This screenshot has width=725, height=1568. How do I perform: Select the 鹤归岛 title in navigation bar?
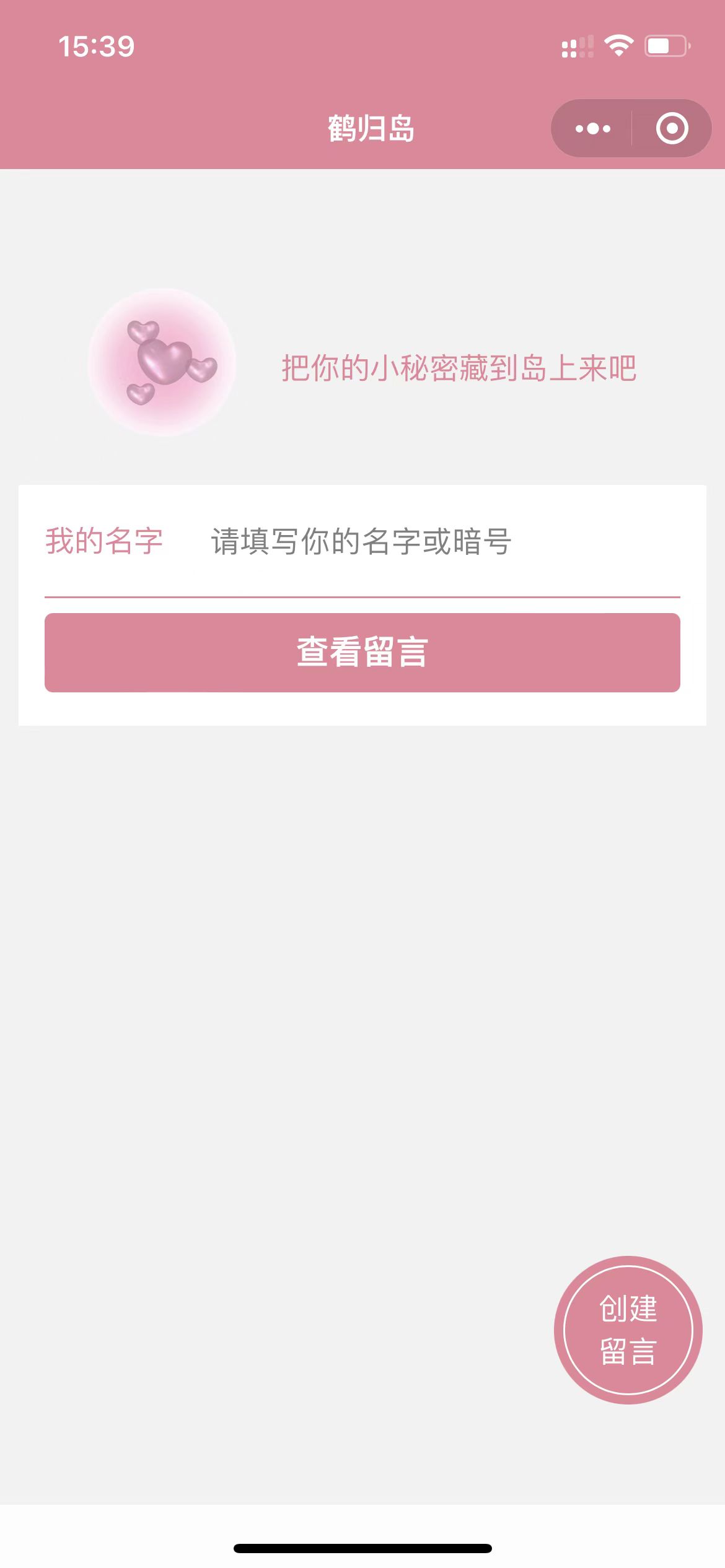point(370,128)
